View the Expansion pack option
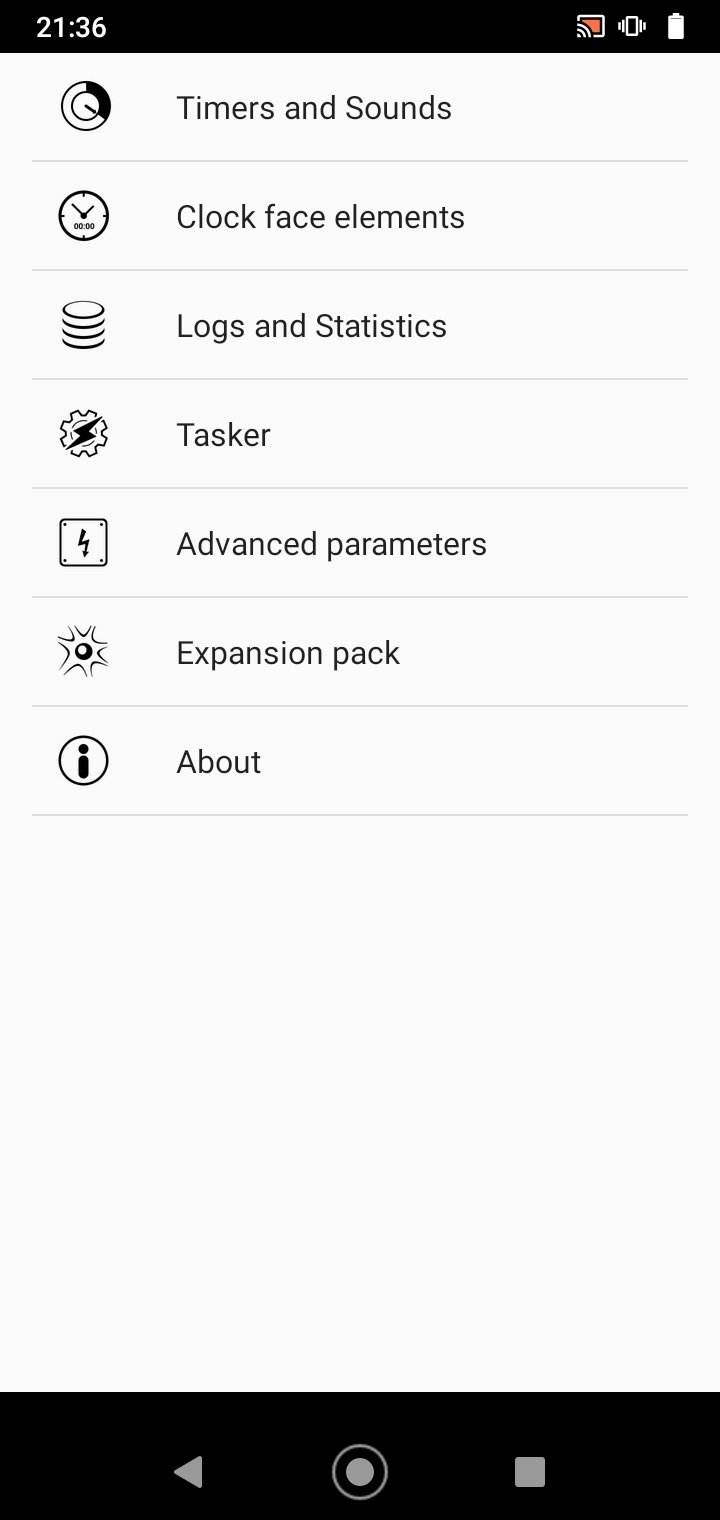Image resolution: width=720 pixels, height=1520 pixels. click(288, 653)
